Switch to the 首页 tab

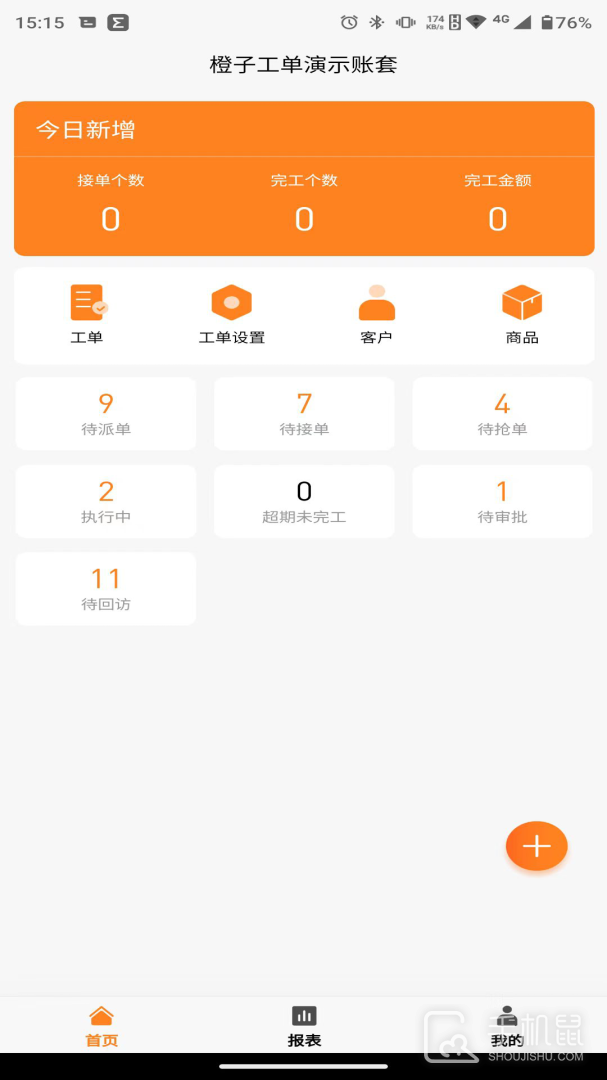tap(101, 1026)
